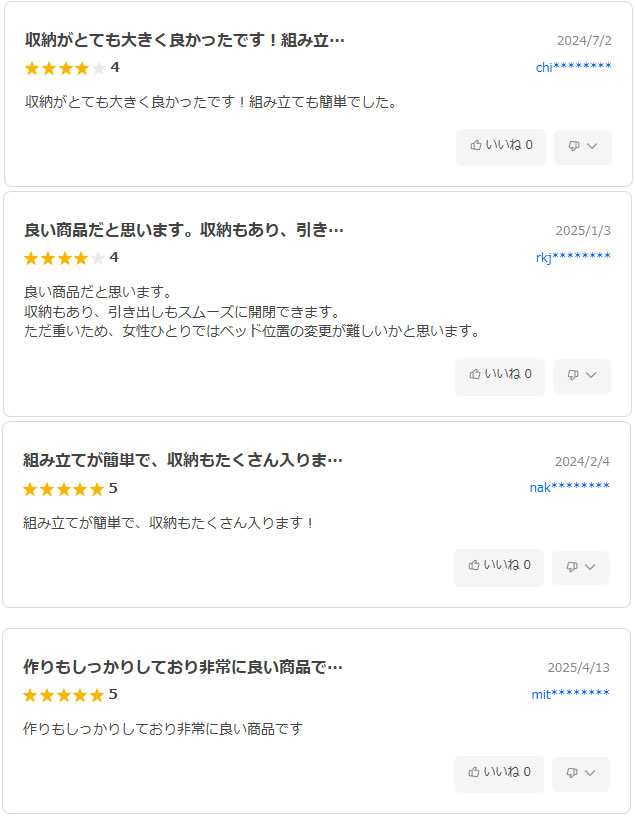This screenshot has width=635, height=820.
Task: Expand the dislike dropdown on chi******** review
Action: tap(582, 146)
